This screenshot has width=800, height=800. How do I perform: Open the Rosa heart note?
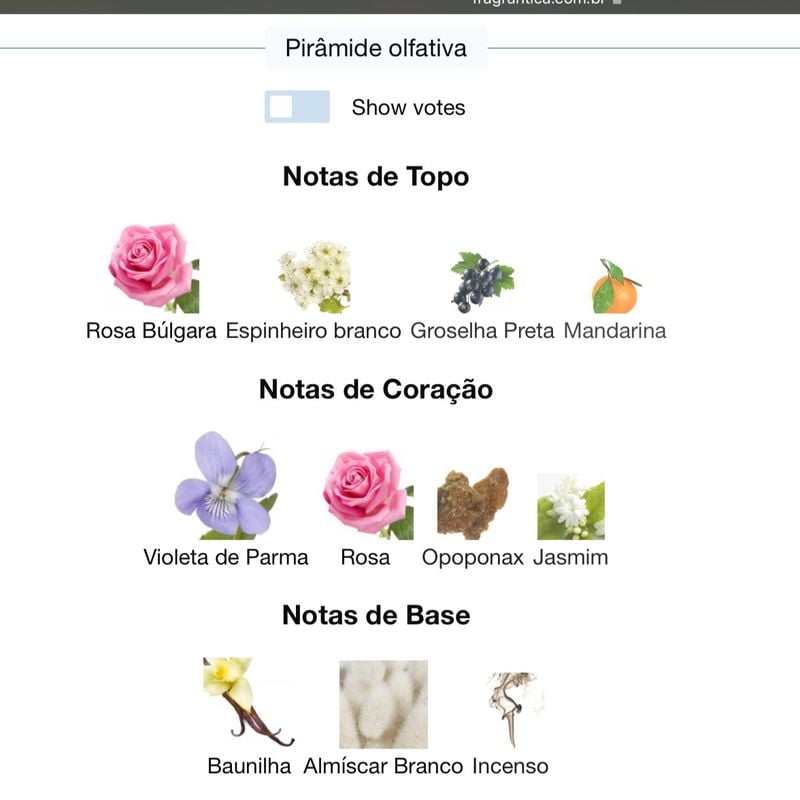tap(366, 494)
